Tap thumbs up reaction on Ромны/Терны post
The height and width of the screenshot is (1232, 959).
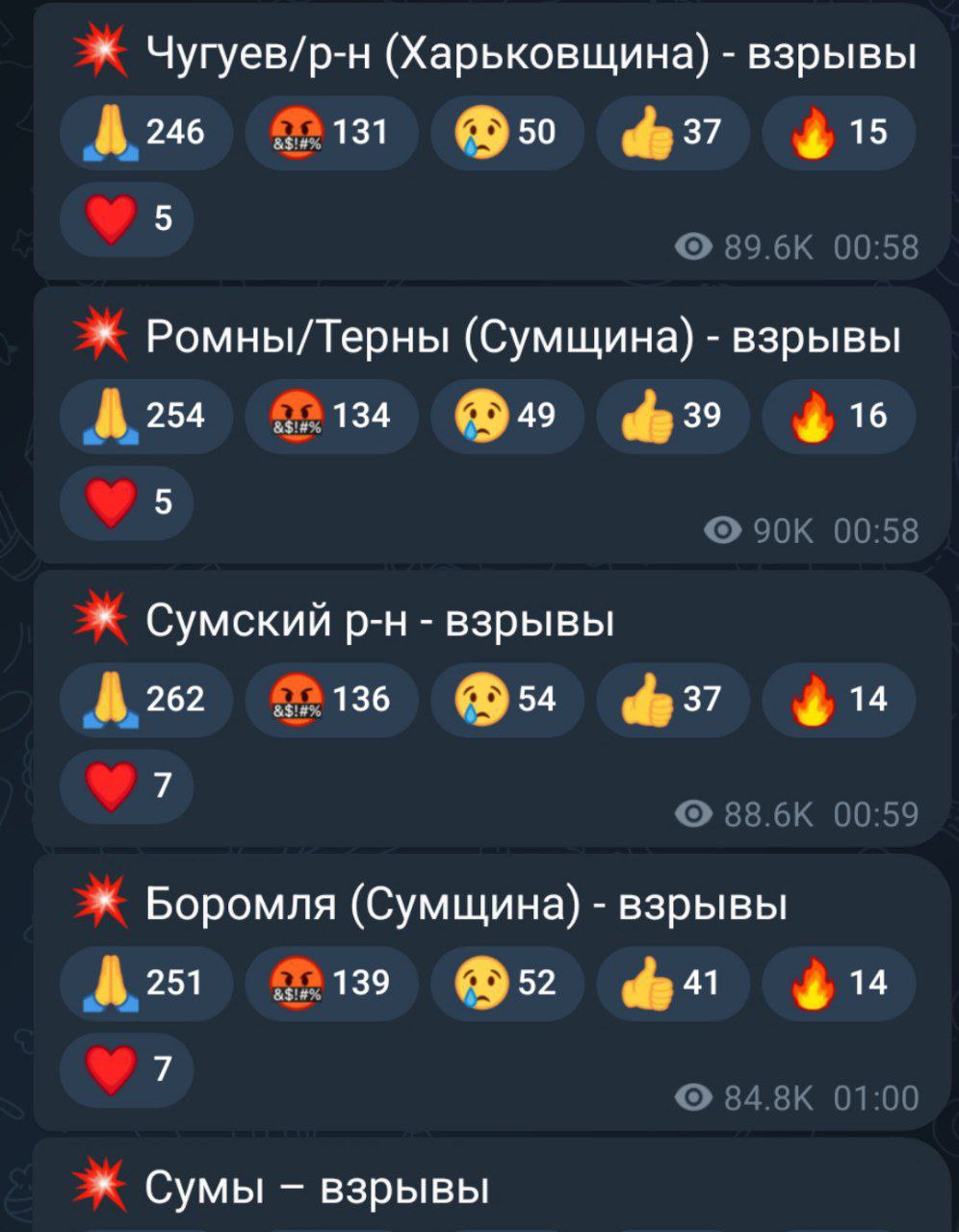click(673, 416)
